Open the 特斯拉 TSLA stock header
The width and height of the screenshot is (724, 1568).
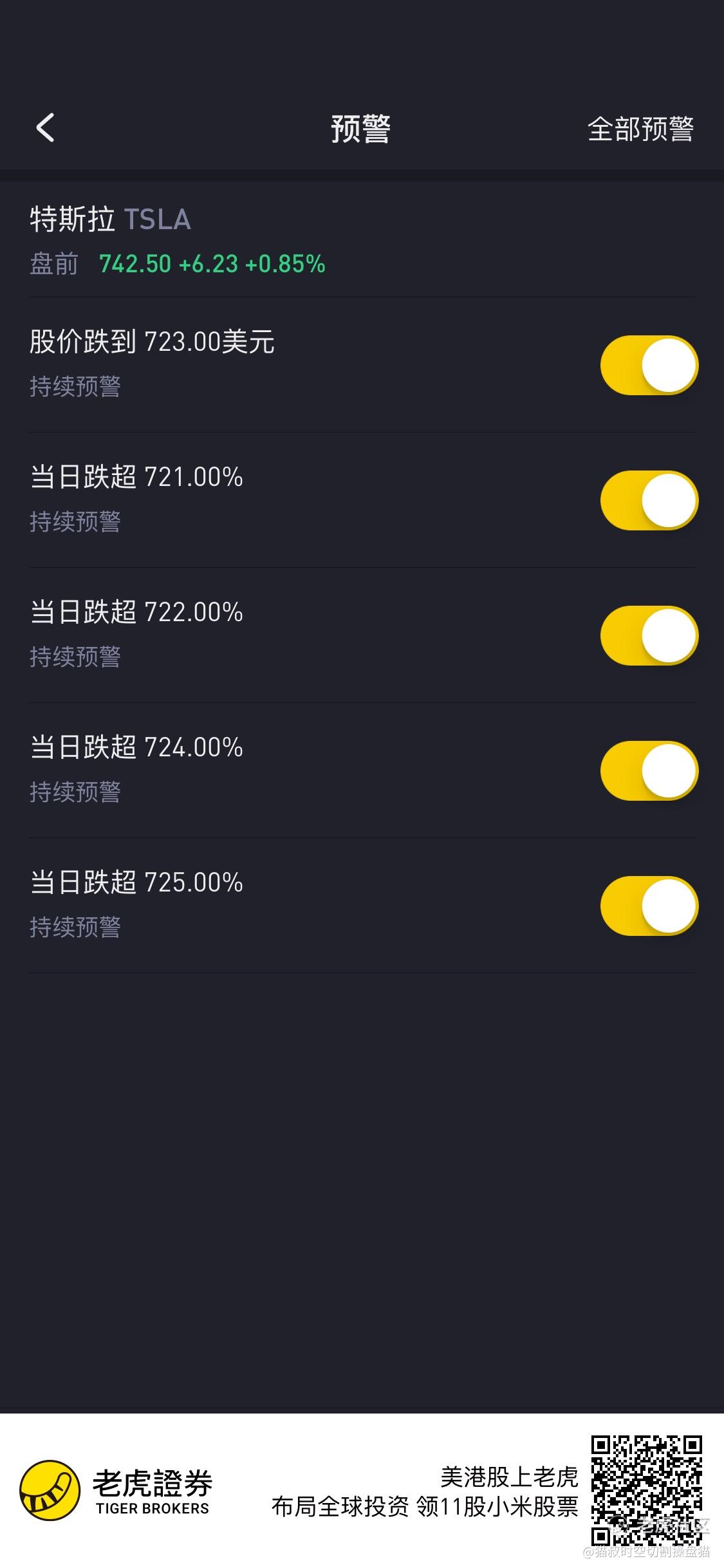click(362, 239)
